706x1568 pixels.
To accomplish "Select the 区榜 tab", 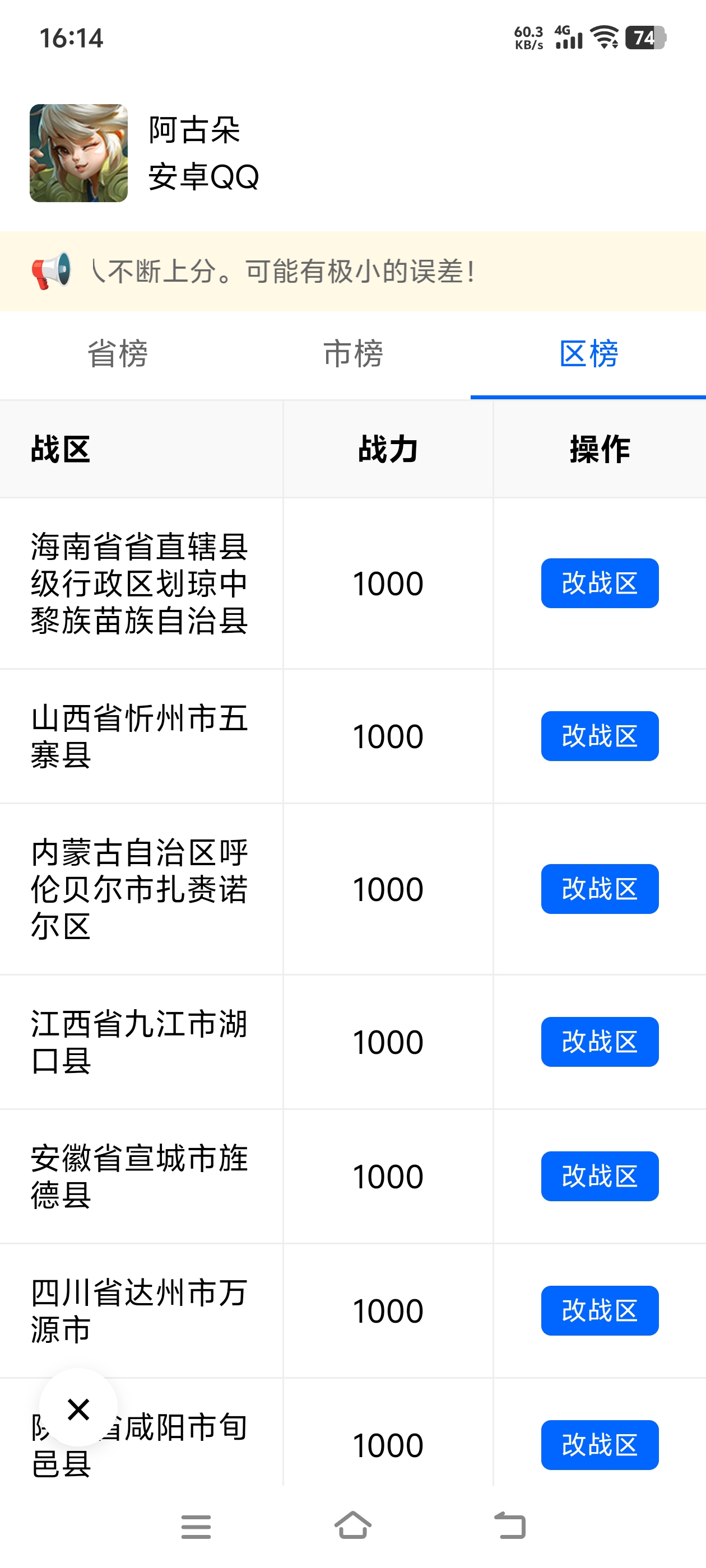I will click(x=588, y=354).
